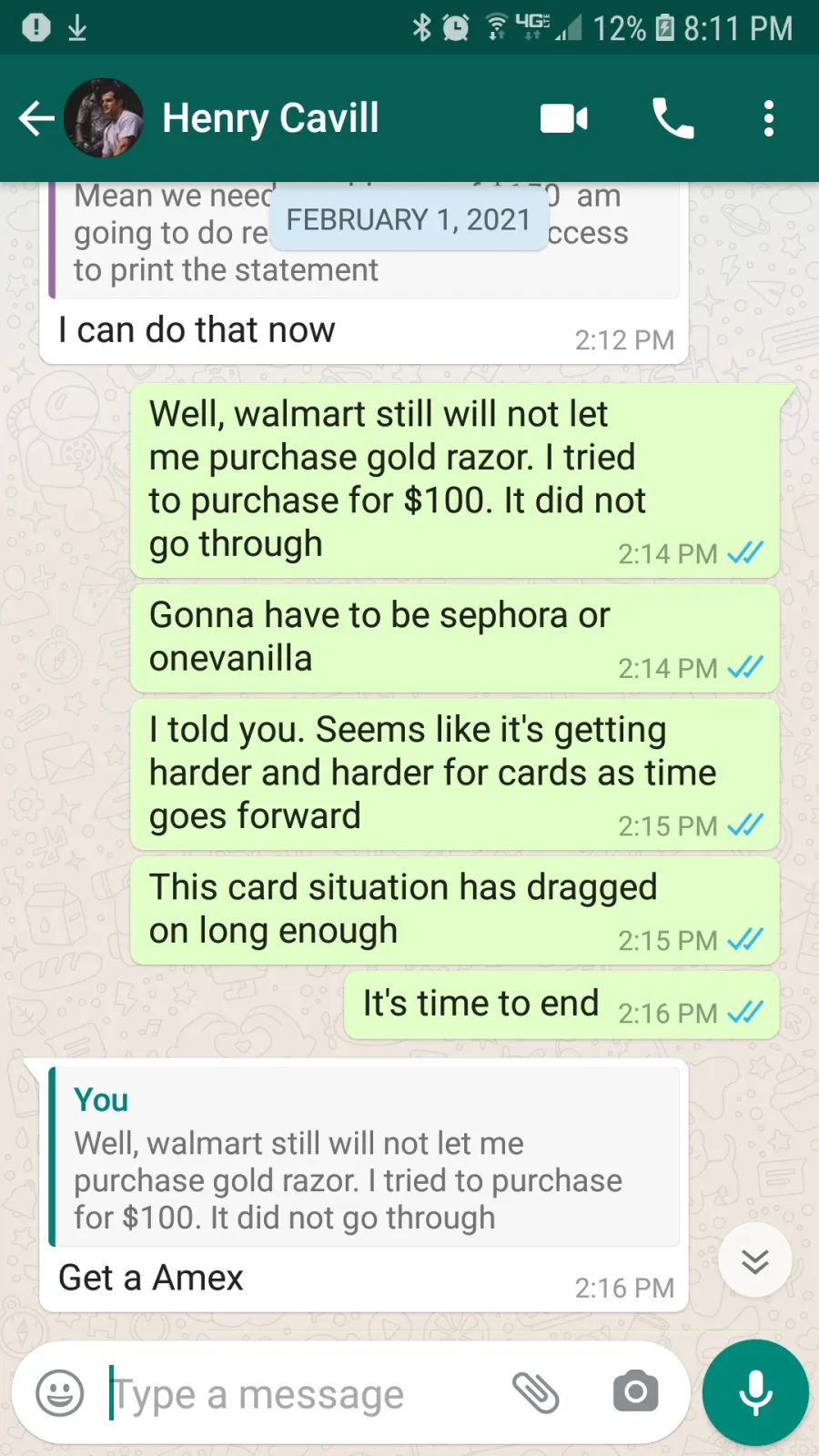Screen dimensions: 819x1456
Task: Tap quoted message above I can do that now
Action: point(364,240)
